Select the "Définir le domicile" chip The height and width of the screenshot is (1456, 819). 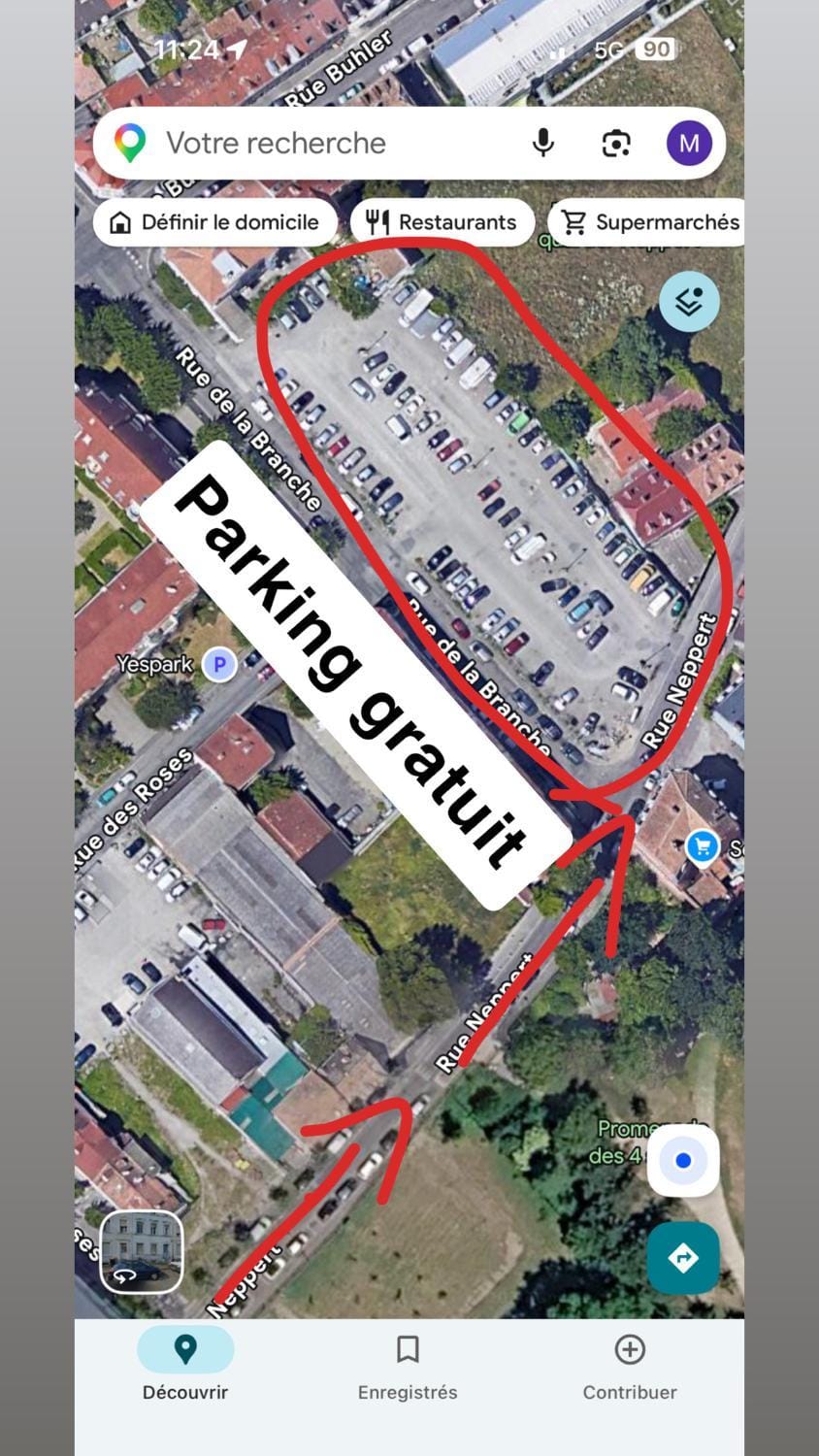pos(214,222)
